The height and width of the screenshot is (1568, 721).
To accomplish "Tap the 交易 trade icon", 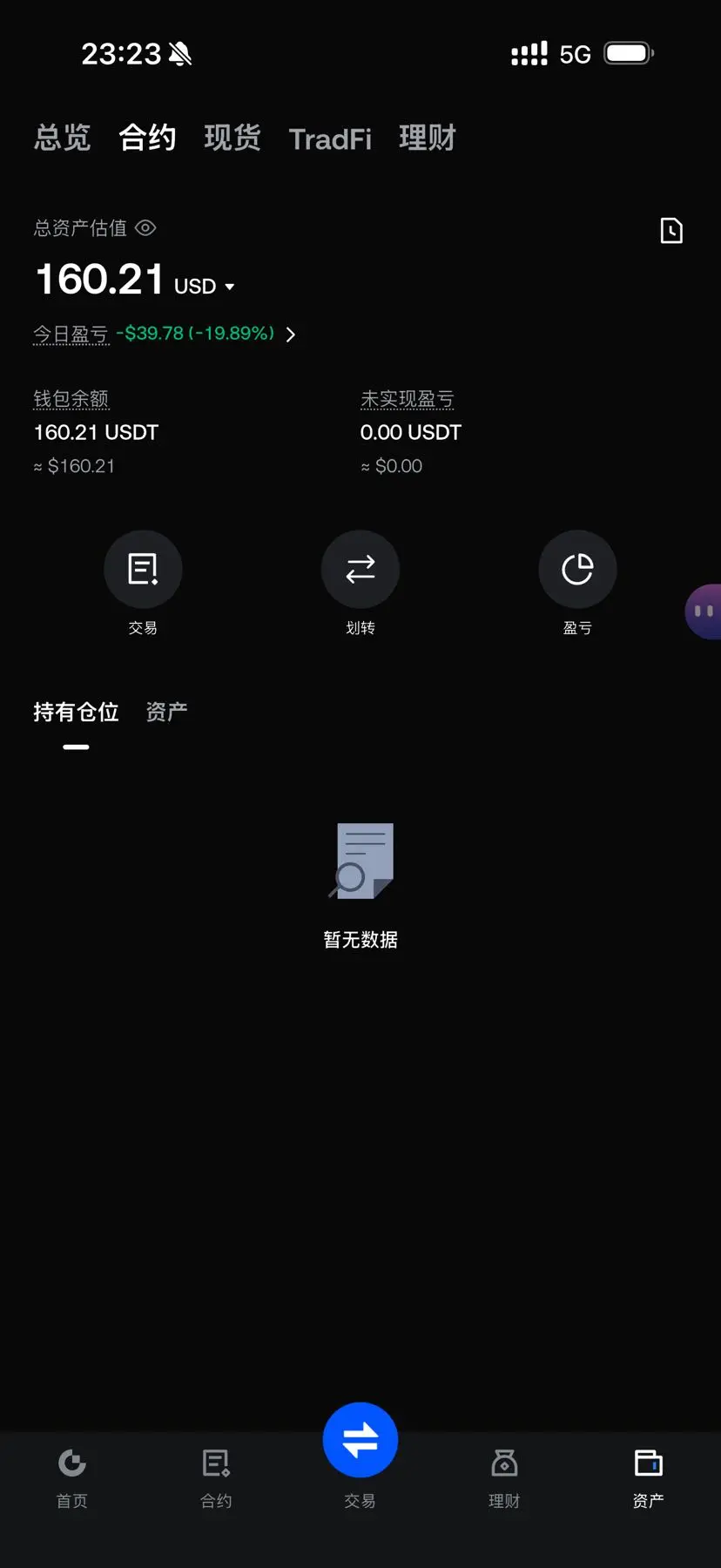I will [143, 569].
